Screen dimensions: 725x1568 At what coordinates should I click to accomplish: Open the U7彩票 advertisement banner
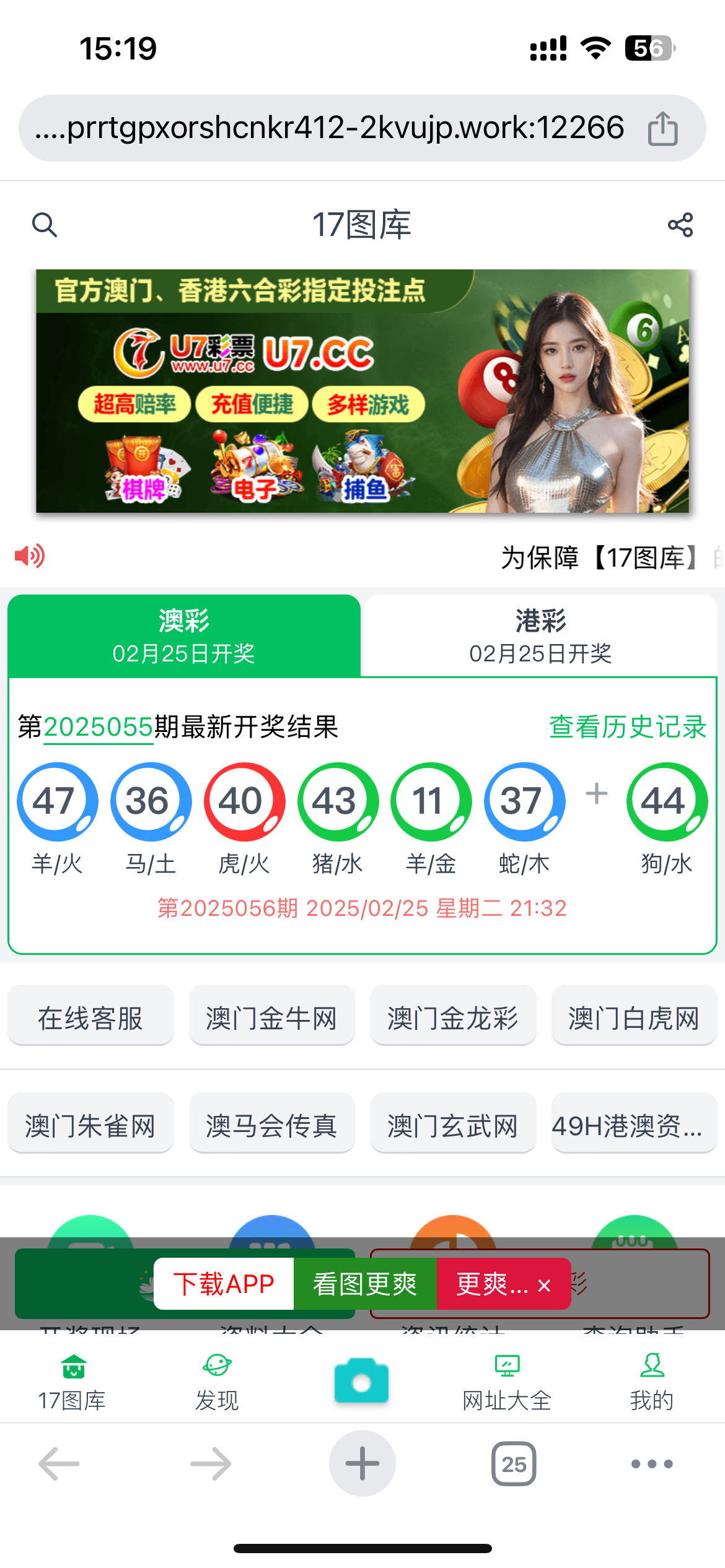[x=362, y=391]
